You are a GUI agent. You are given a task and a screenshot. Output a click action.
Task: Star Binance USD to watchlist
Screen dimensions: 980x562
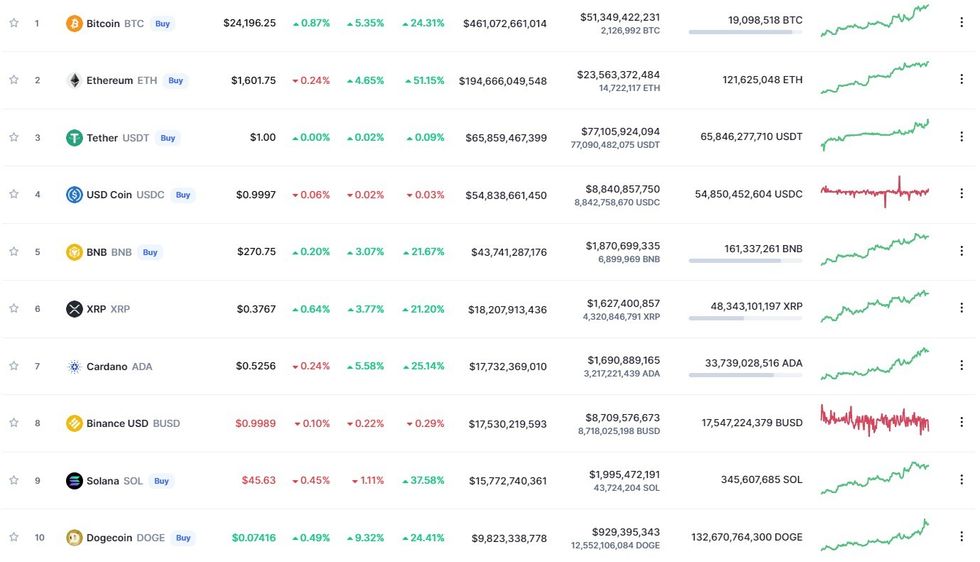pyautogui.click(x=14, y=424)
